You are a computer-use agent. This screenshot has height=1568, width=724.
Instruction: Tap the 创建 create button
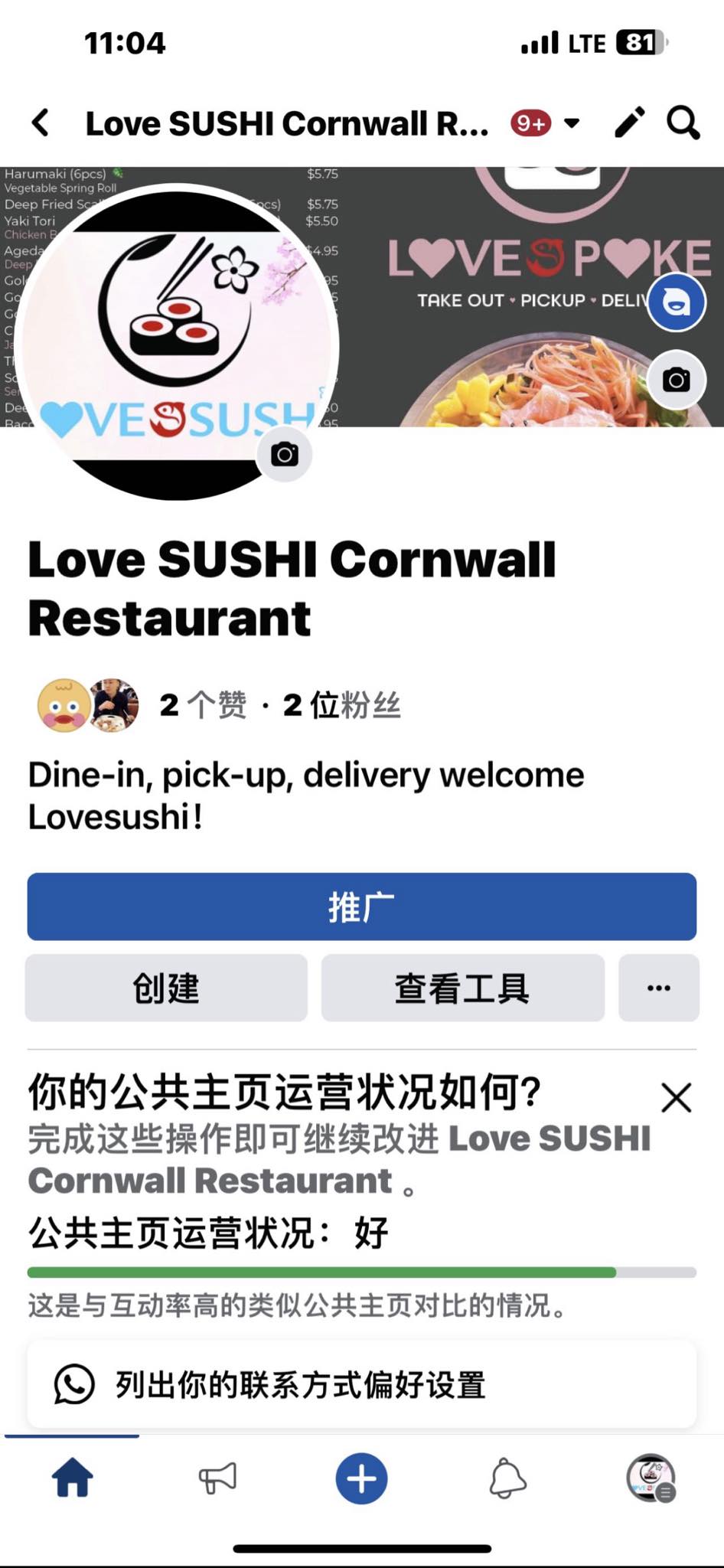[166, 988]
